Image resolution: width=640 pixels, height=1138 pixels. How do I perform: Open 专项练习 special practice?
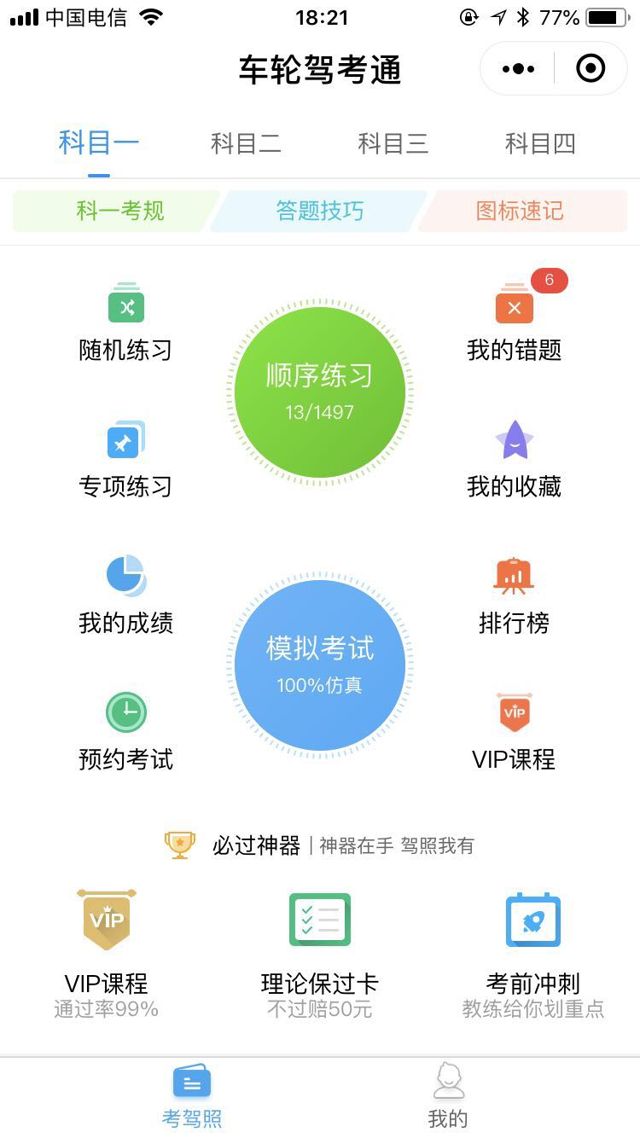(126, 459)
